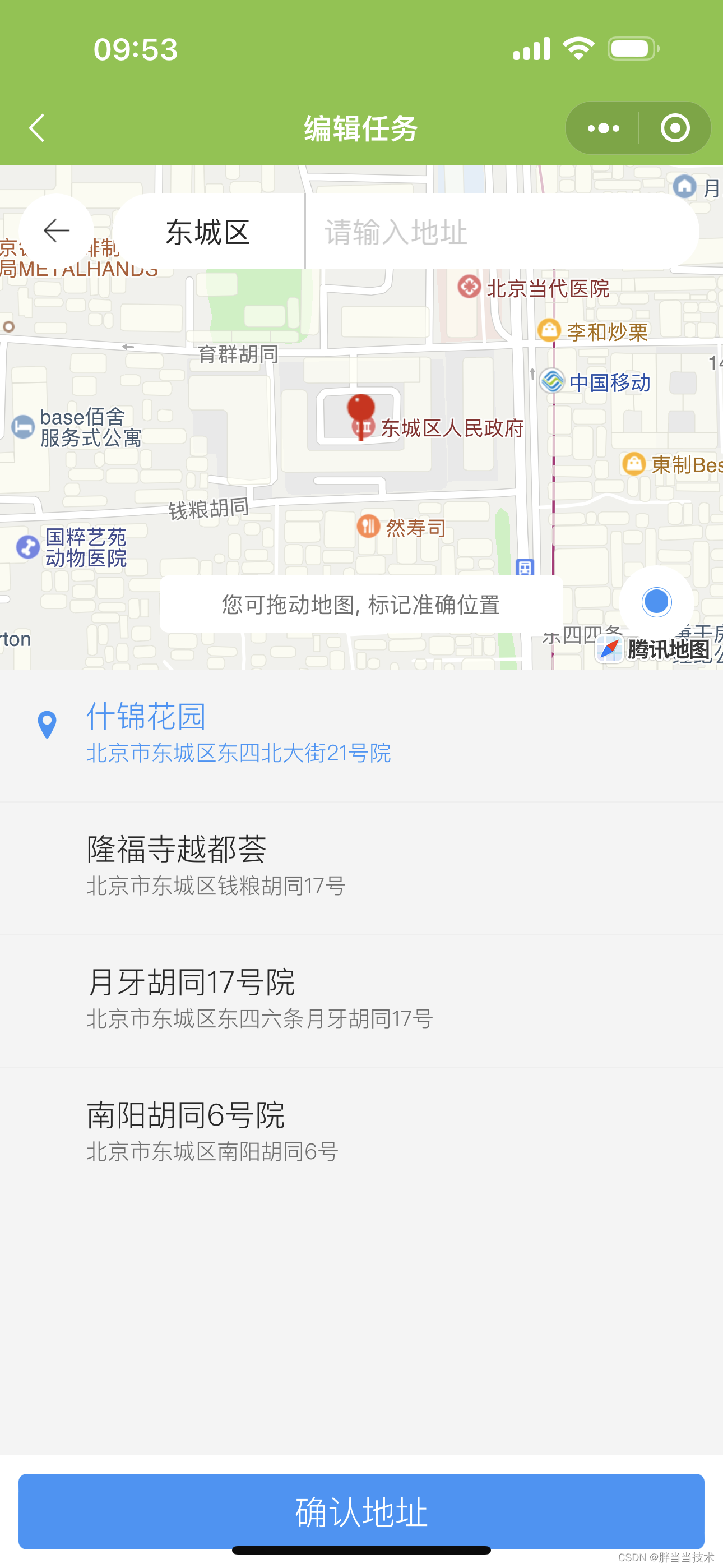Select 南阳胡同6号院 as the location
The width and height of the screenshot is (723, 1568).
[361, 1133]
